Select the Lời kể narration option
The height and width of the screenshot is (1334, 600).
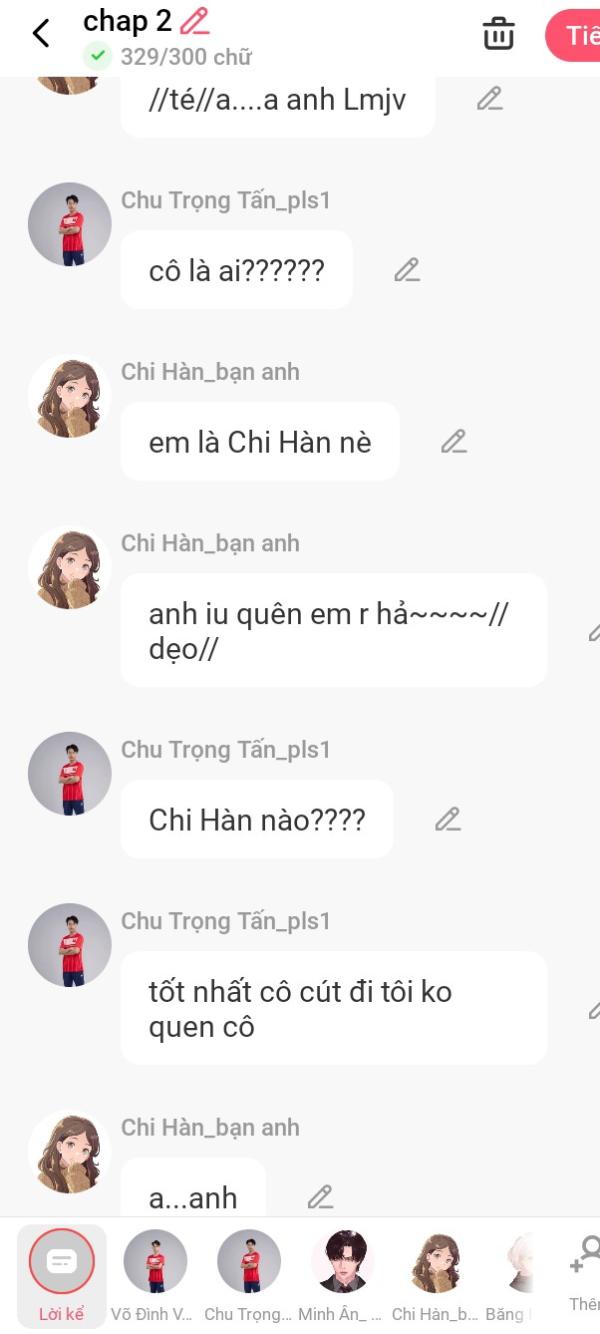coord(61,1272)
